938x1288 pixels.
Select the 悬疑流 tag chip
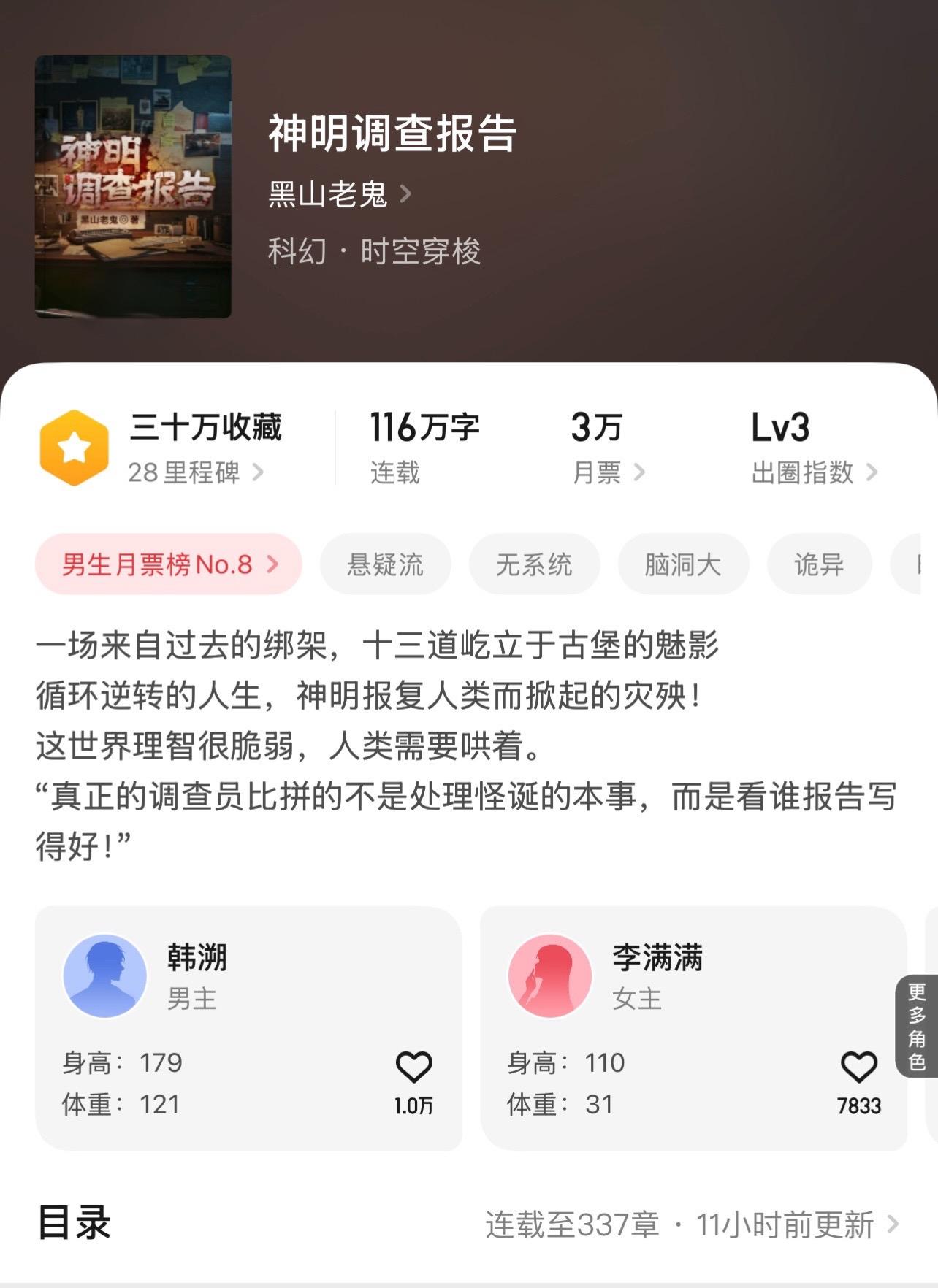tap(385, 564)
